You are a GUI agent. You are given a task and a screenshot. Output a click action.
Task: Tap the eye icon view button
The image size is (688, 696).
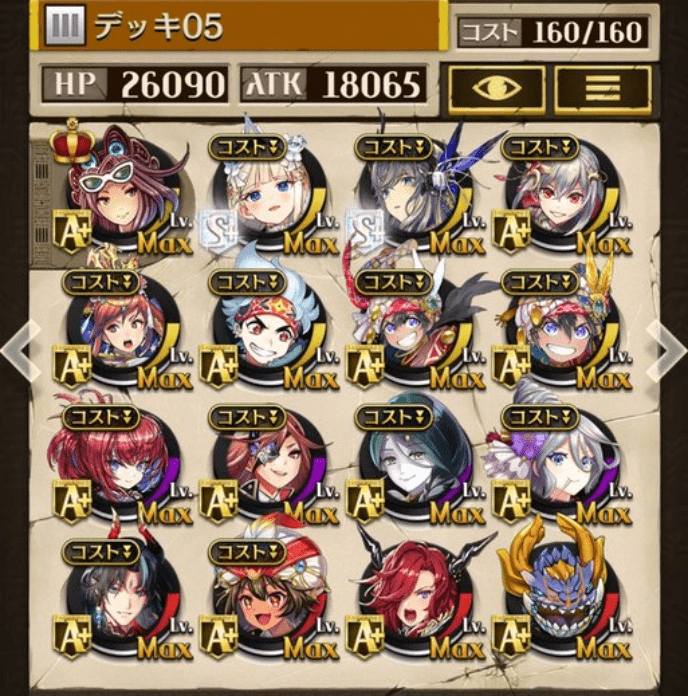click(496, 89)
